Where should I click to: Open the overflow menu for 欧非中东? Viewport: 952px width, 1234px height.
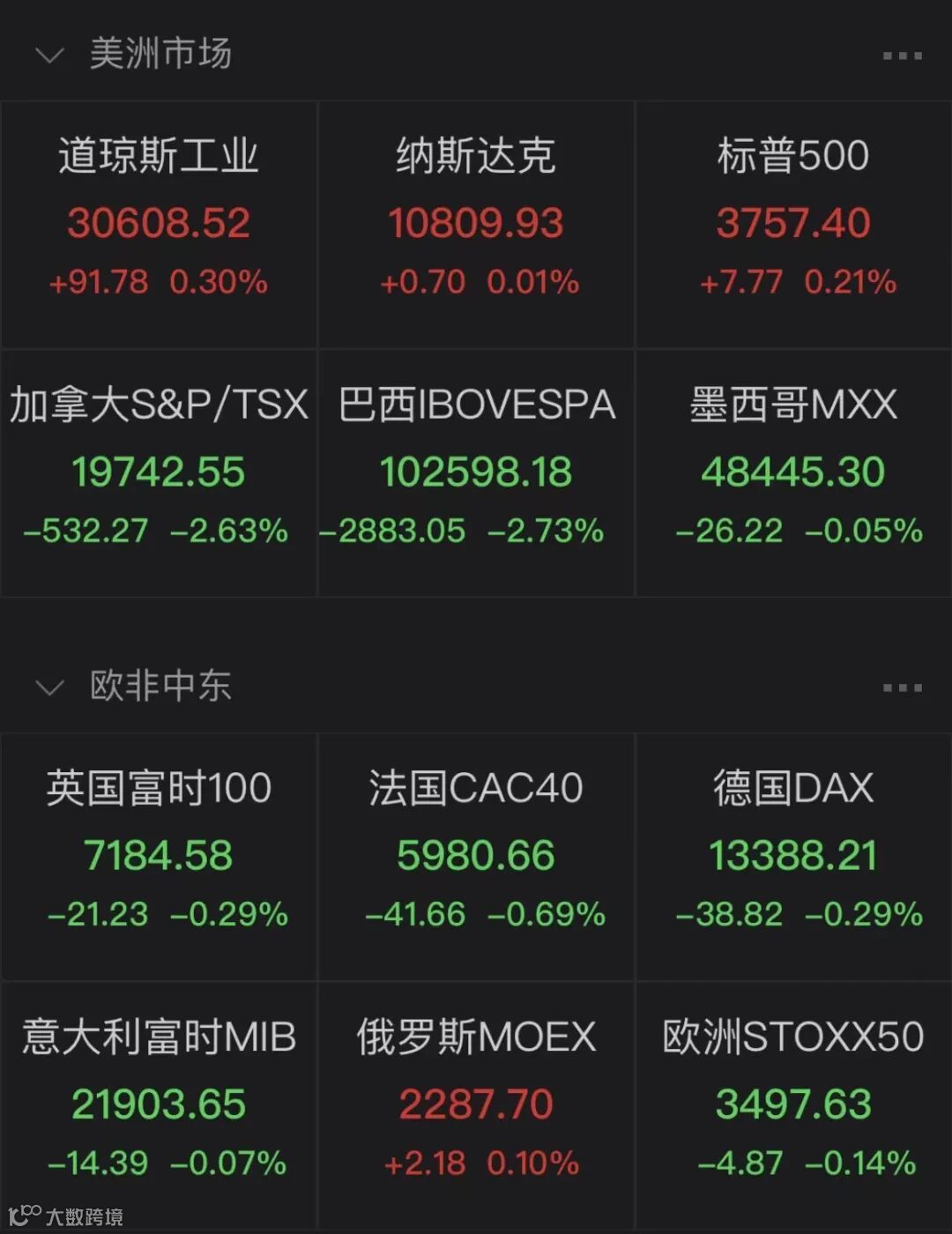click(902, 687)
